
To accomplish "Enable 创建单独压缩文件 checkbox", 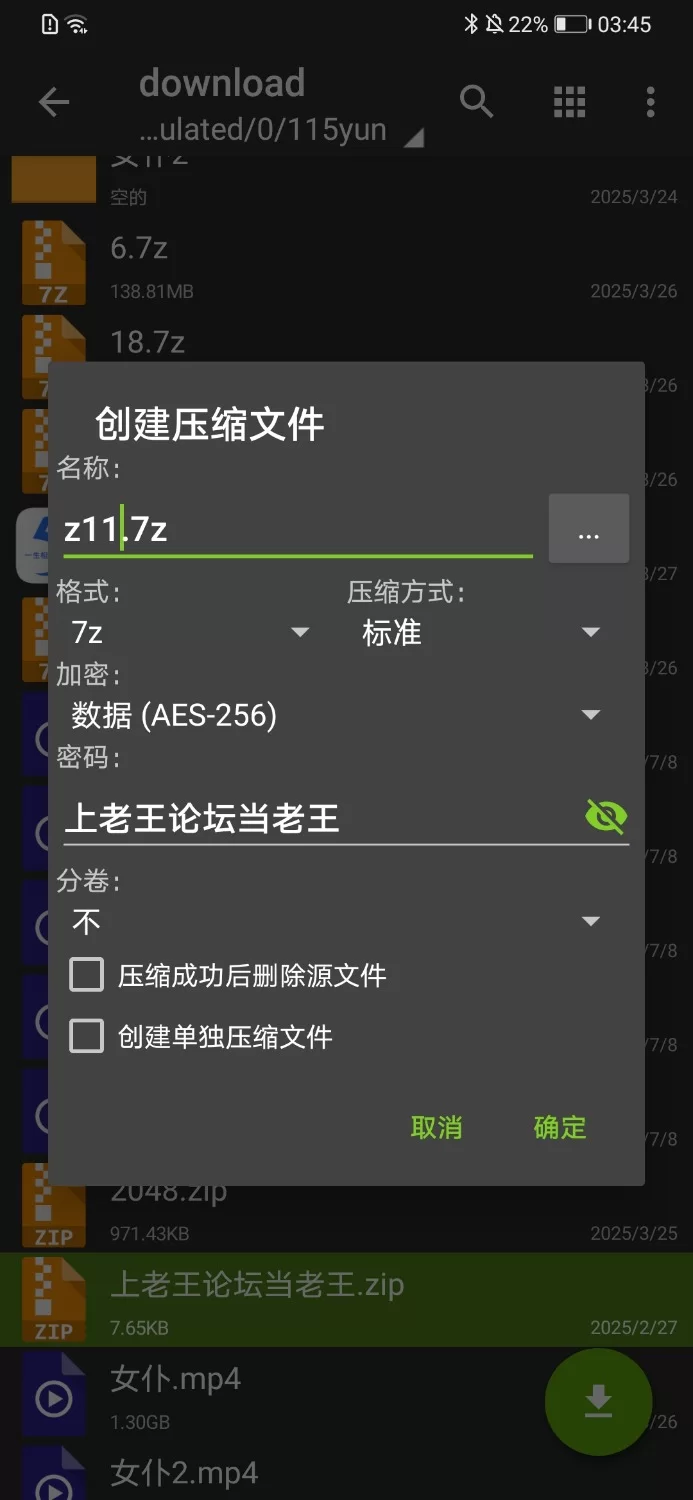I will (x=87, y=1037).
